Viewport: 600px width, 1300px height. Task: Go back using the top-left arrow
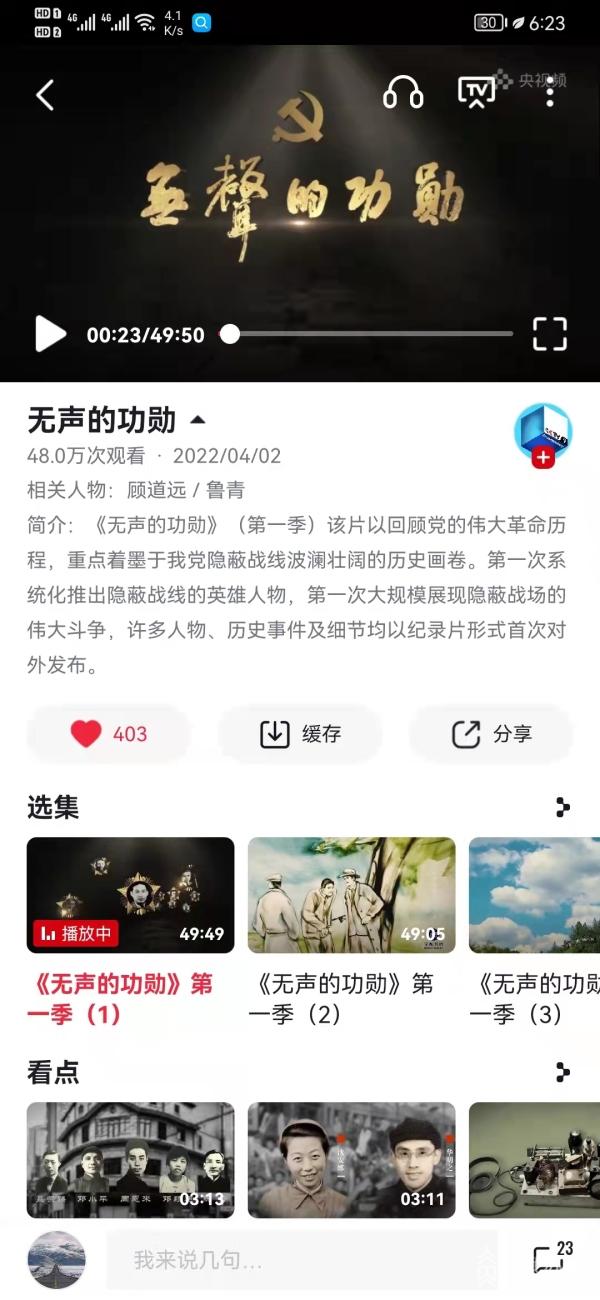point(44,94)
